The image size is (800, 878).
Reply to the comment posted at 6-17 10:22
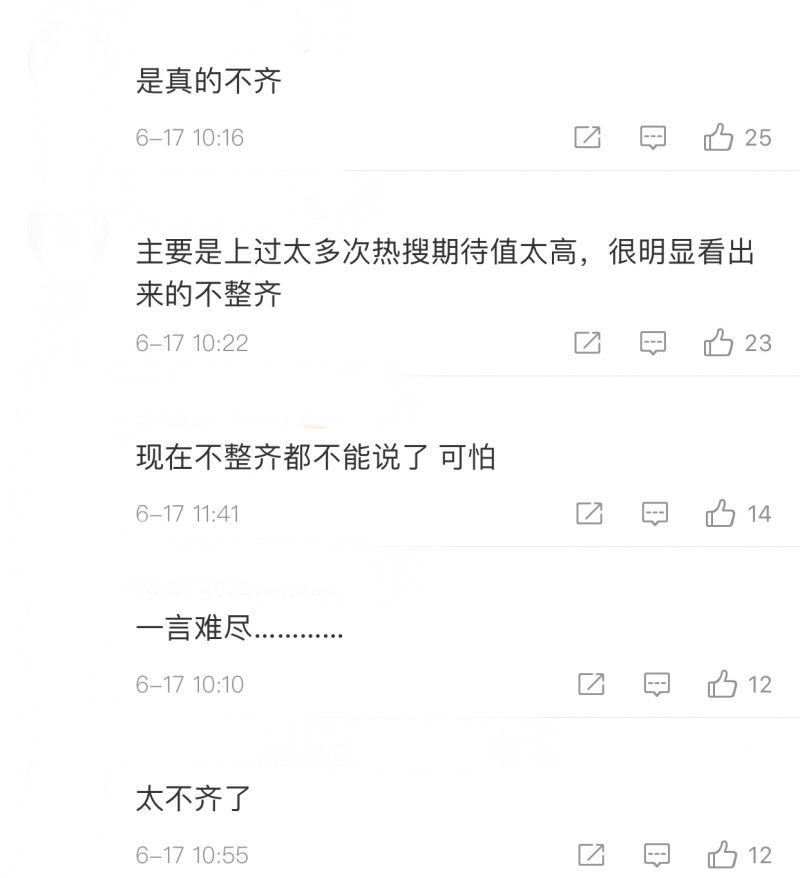click(x=653, y=343)
